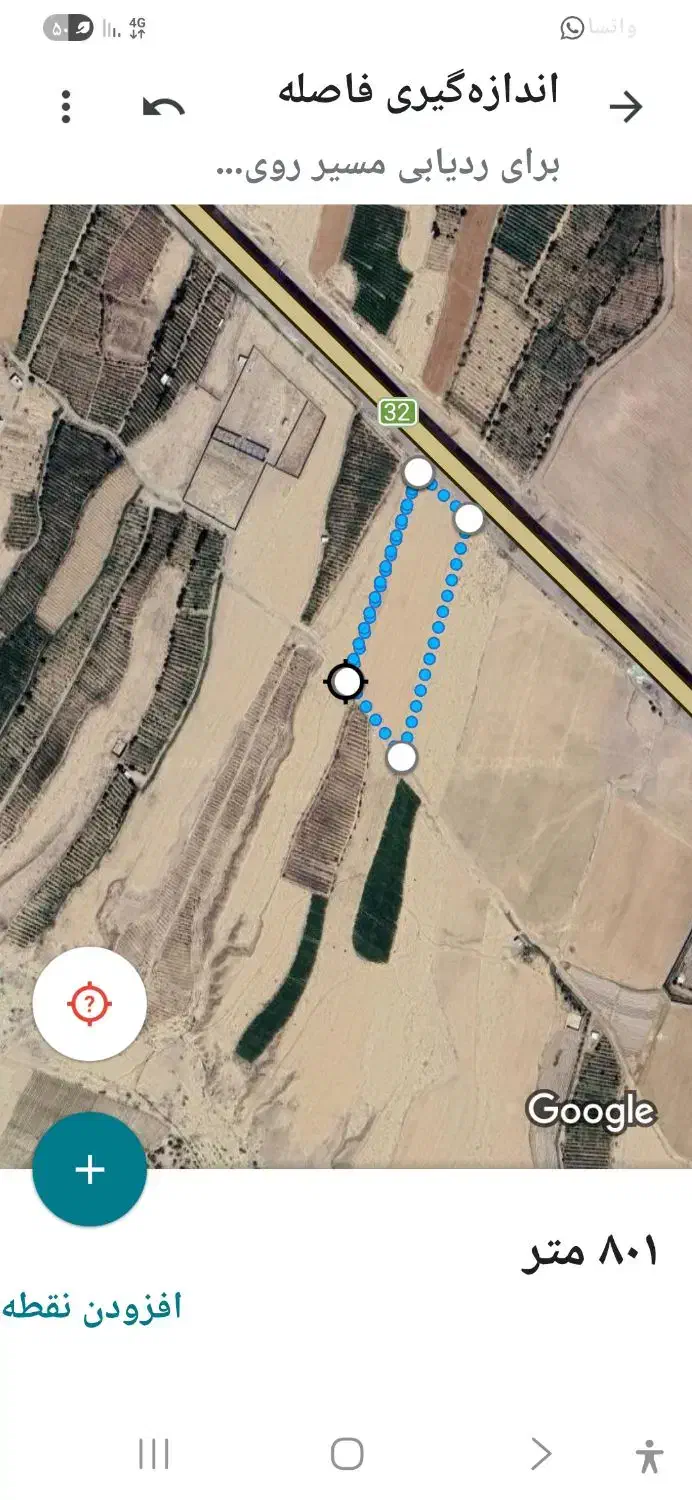Go to the system home screen

[x=346, y=1454]
